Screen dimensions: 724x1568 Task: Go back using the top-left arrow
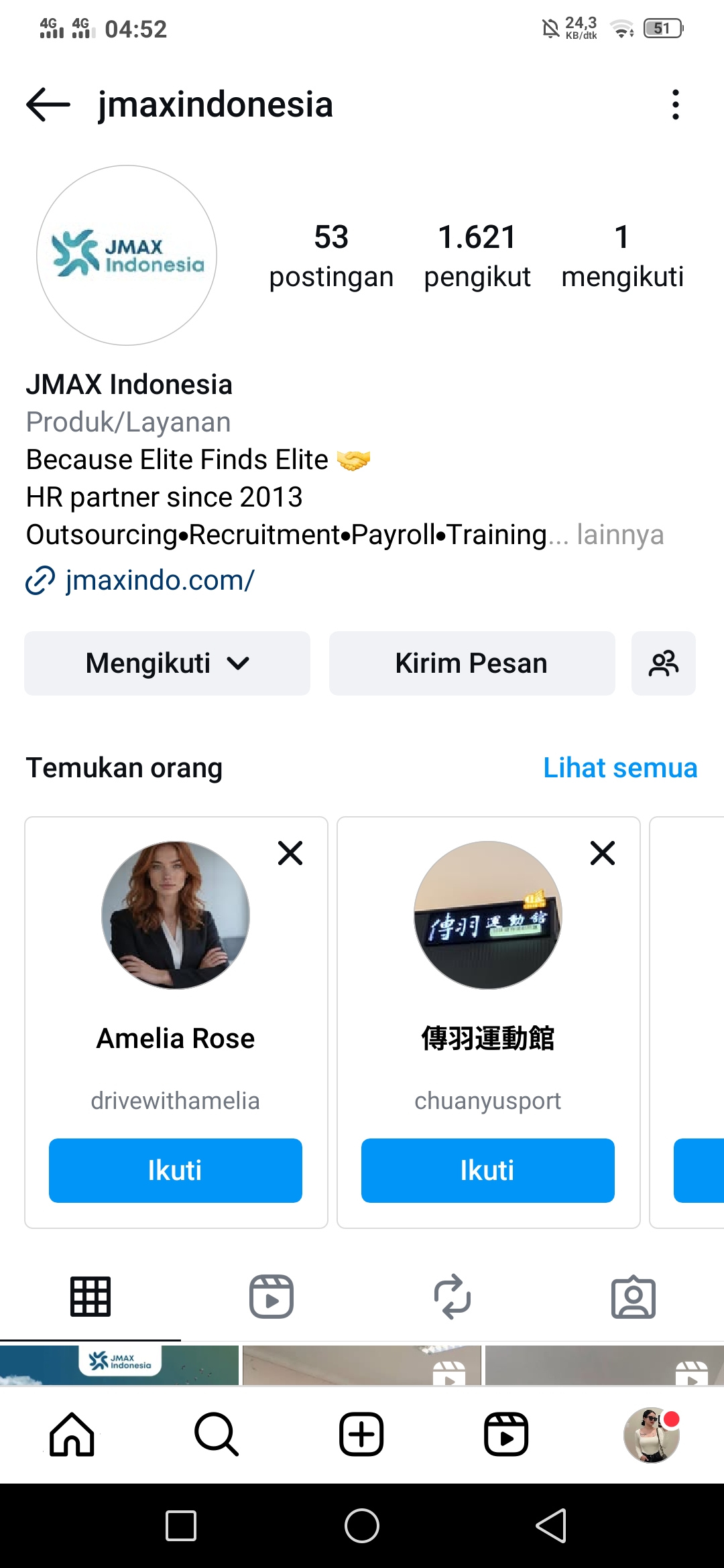coord(48,105)
